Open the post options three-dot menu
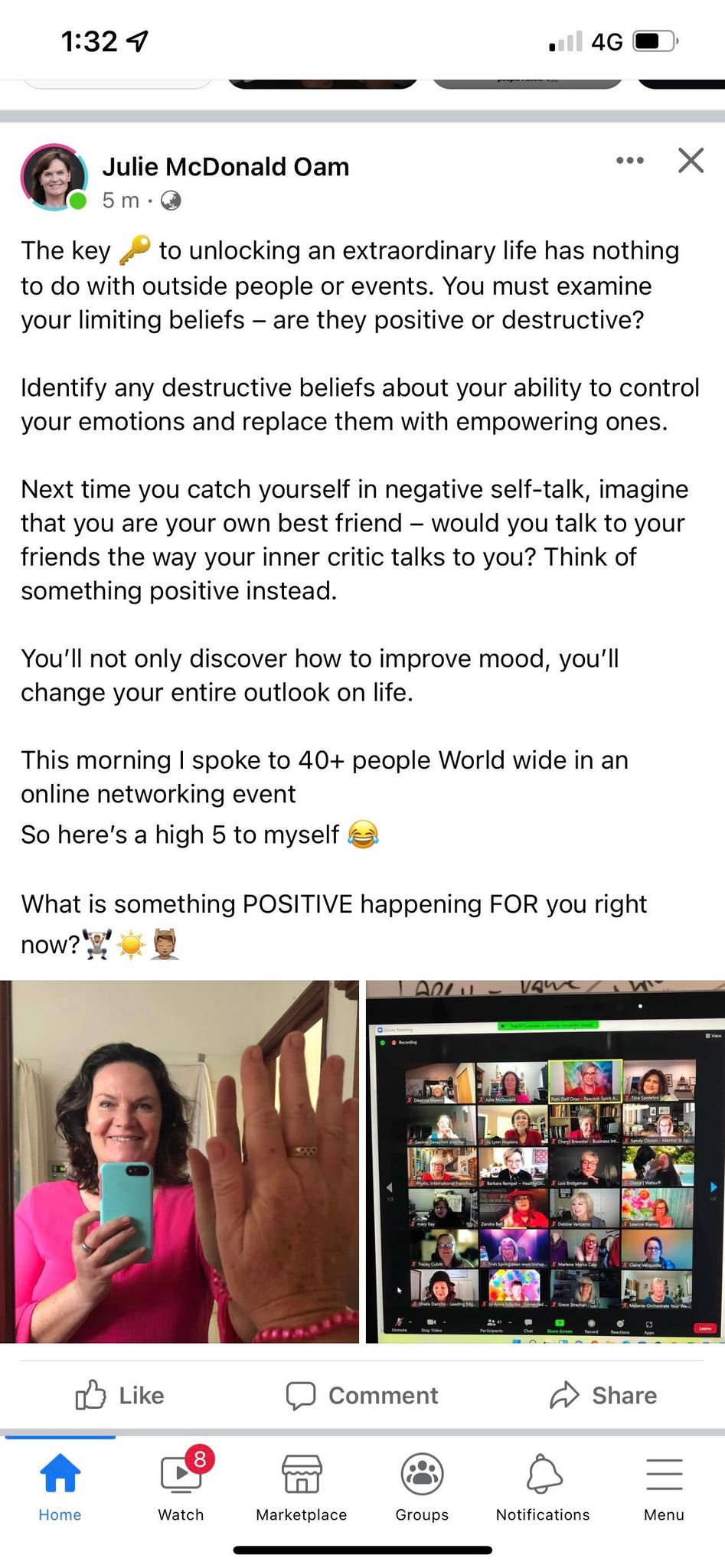 pyautogui.click(x=629, y=161)
